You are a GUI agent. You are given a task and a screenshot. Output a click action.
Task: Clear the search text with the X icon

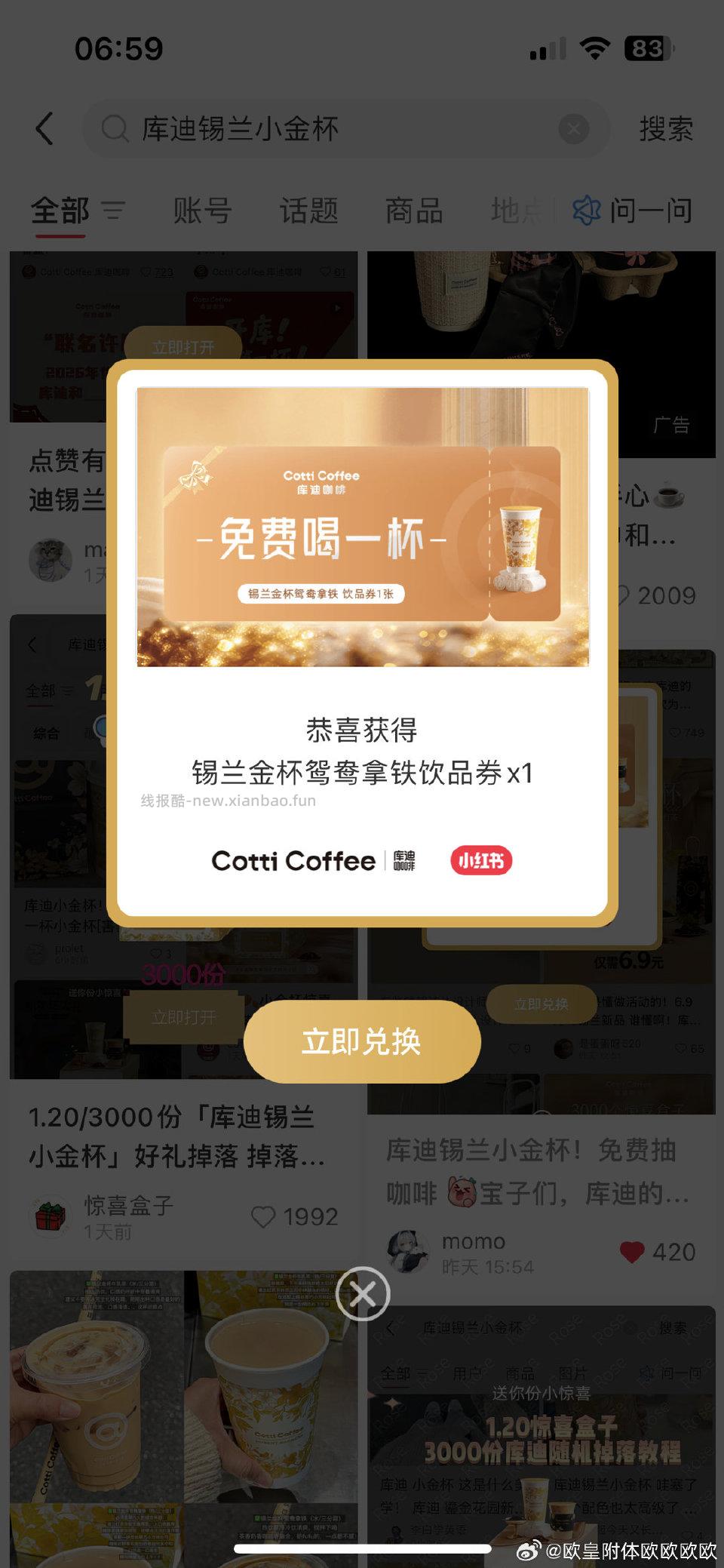tap(573, 128)
